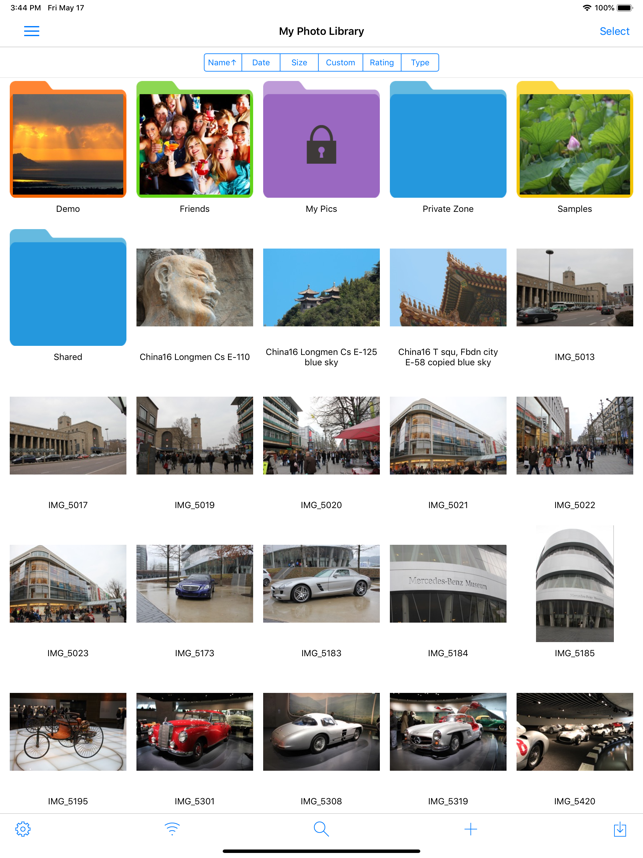This screenshot has width=643, height=858.
Task: Add new item with plus icon
Action: click(x=470, y=829)
